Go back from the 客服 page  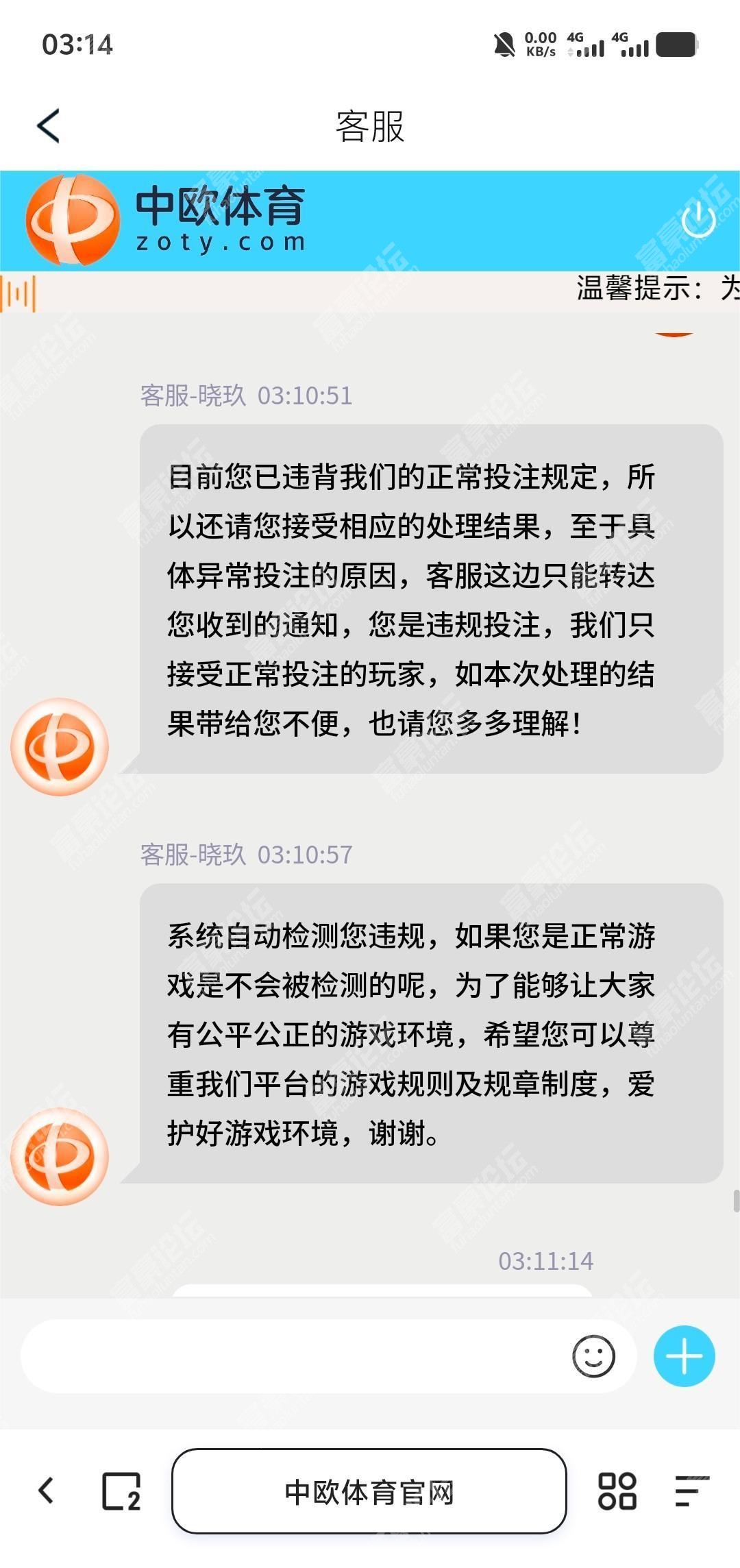point(49,126)
